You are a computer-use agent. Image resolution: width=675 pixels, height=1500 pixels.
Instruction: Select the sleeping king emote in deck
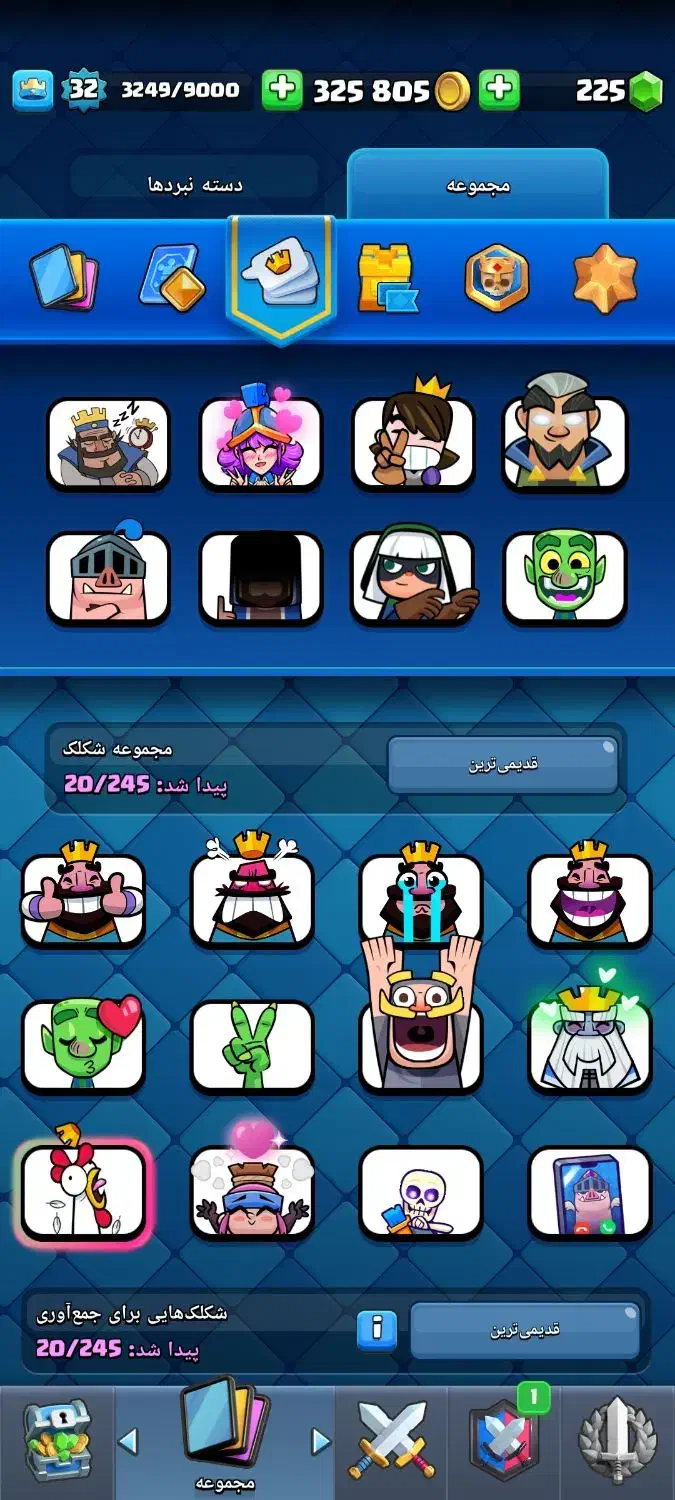pos(108,444)
